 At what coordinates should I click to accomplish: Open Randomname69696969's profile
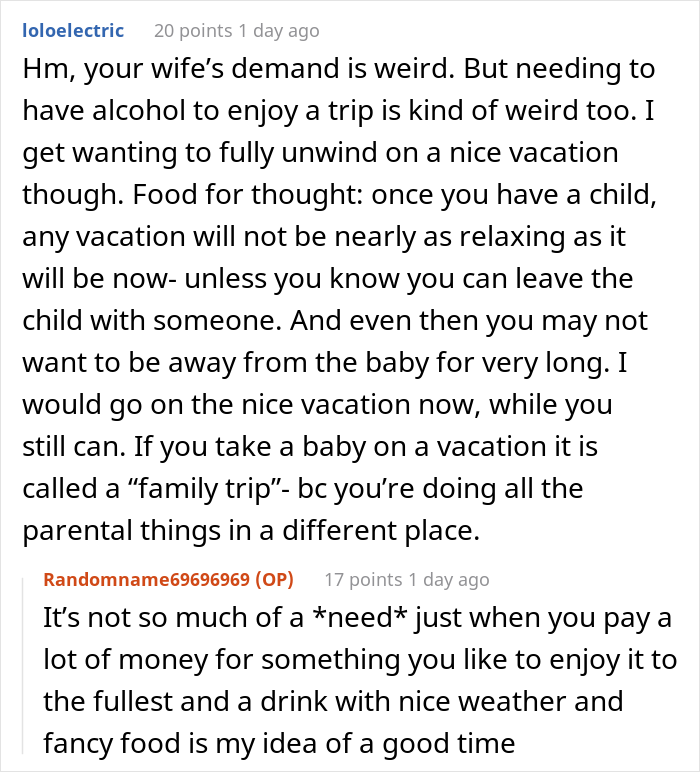(x=148, y=580)
